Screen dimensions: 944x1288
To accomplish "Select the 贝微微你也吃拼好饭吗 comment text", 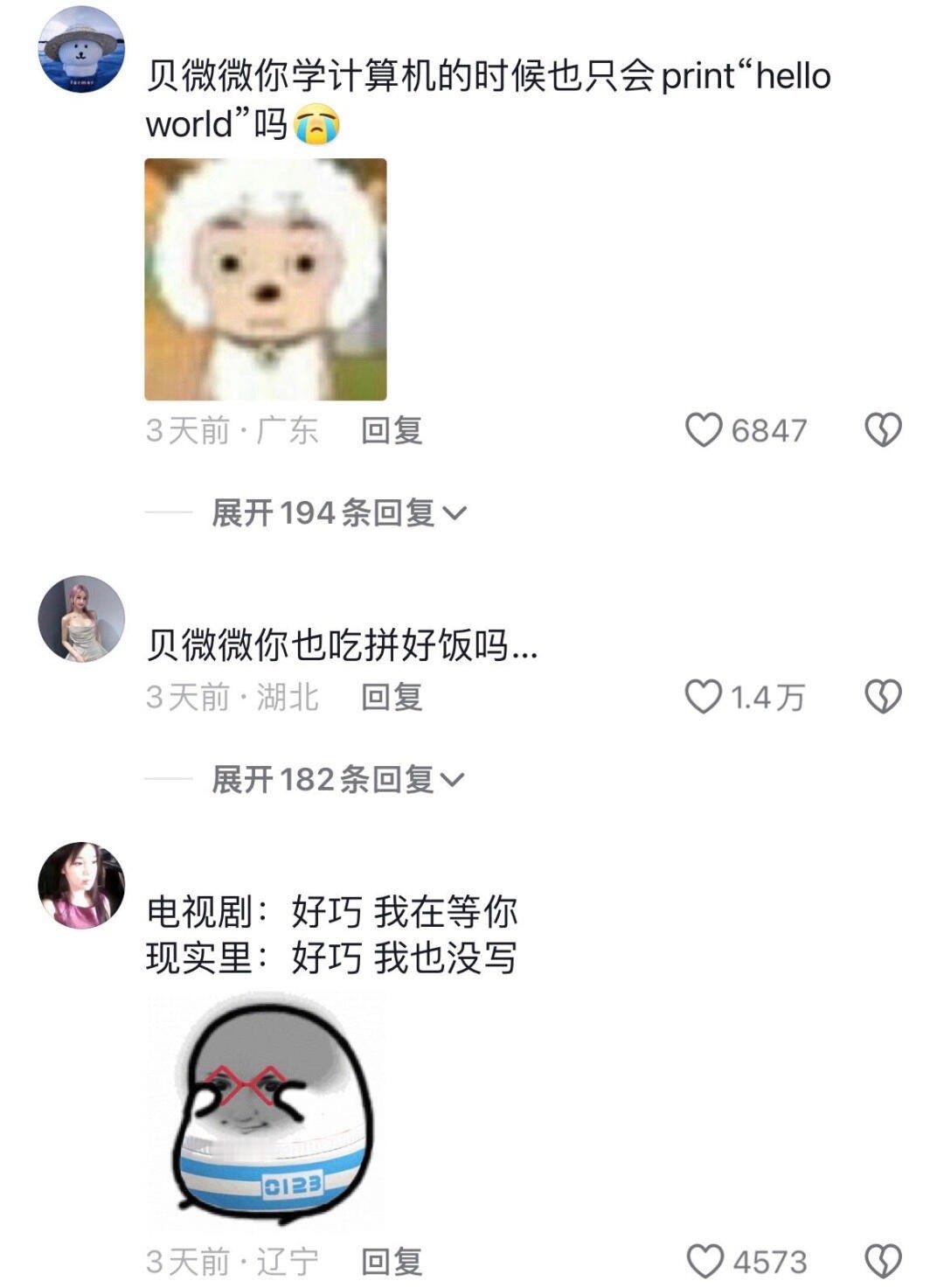I will [341, 645].
